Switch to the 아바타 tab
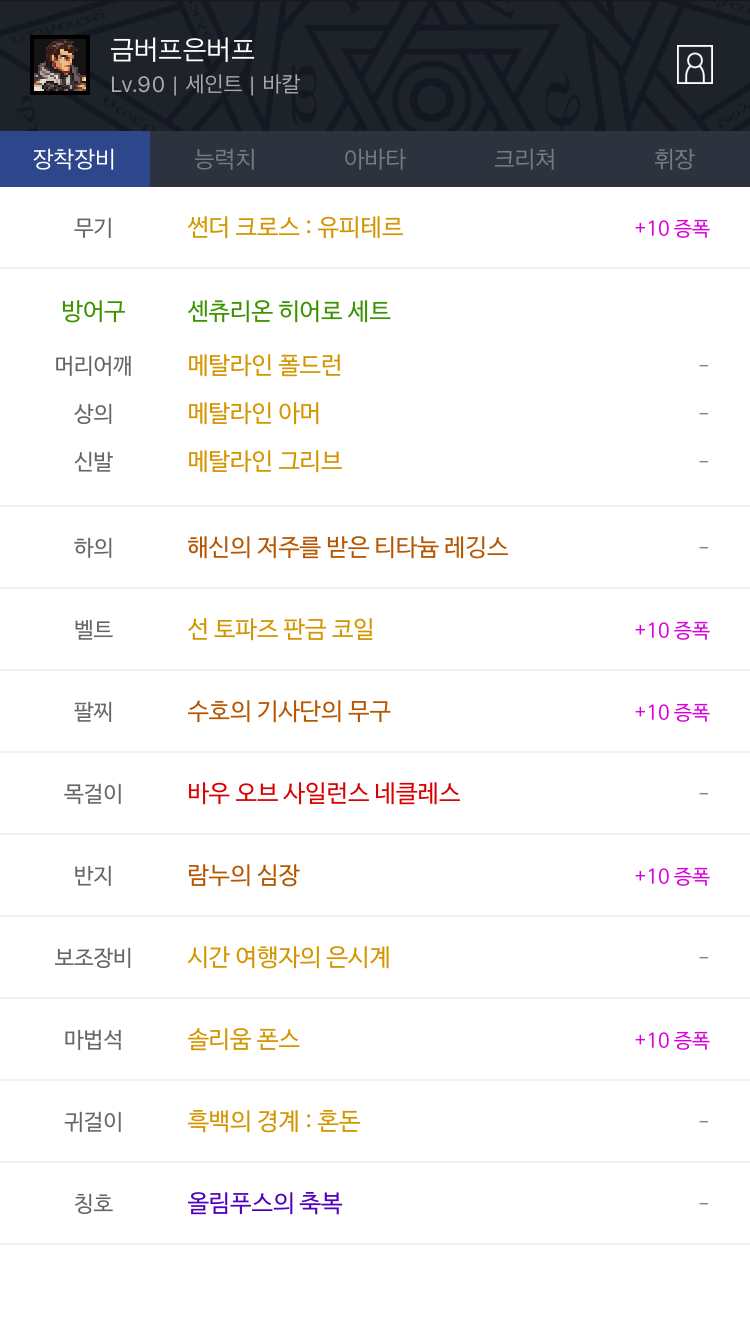The image size is (750, 1334). 375,159
